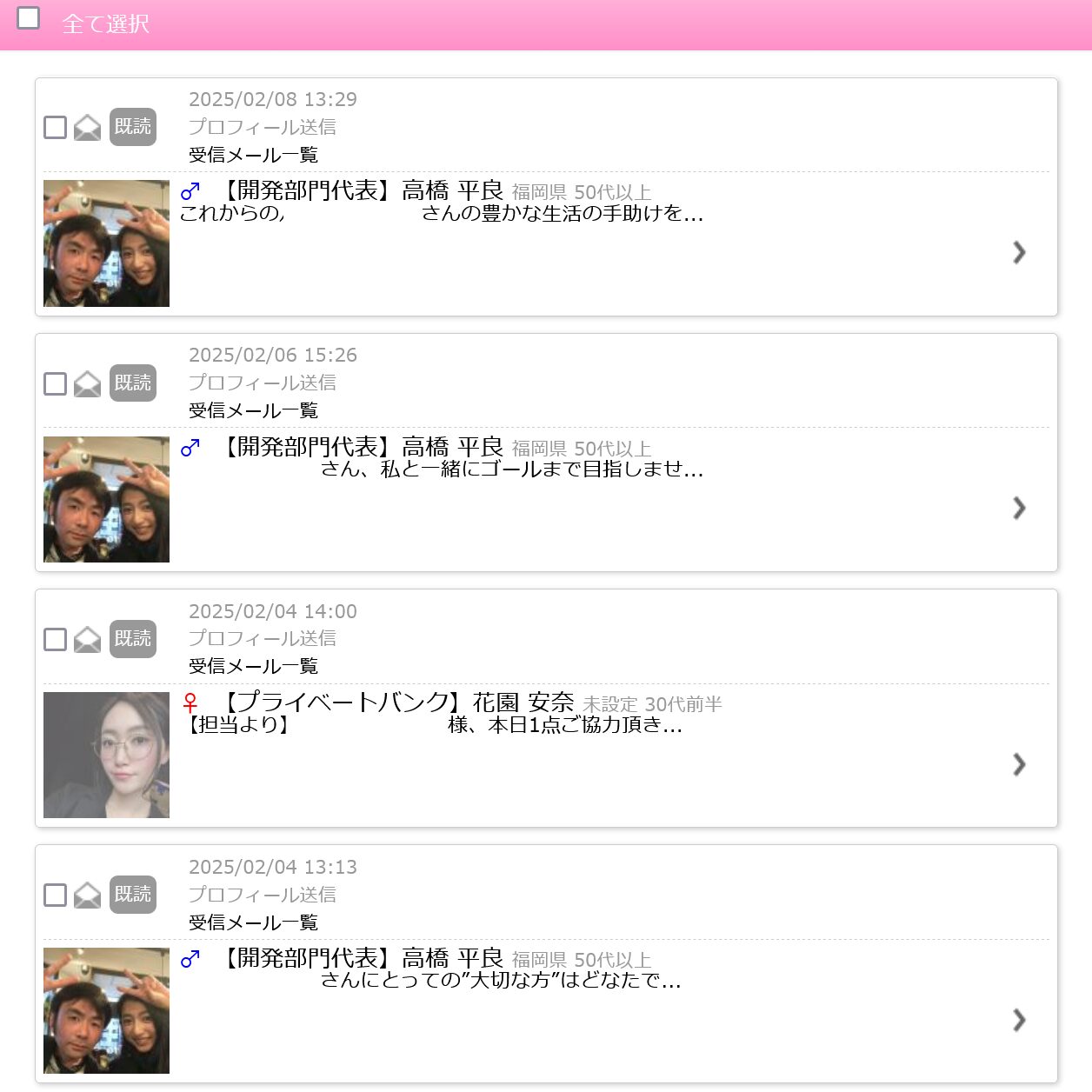This screenshot has width=1092, height=1092.
Task: Check the 全て選択 select-all checkbox
Action: tap(29, 18)
